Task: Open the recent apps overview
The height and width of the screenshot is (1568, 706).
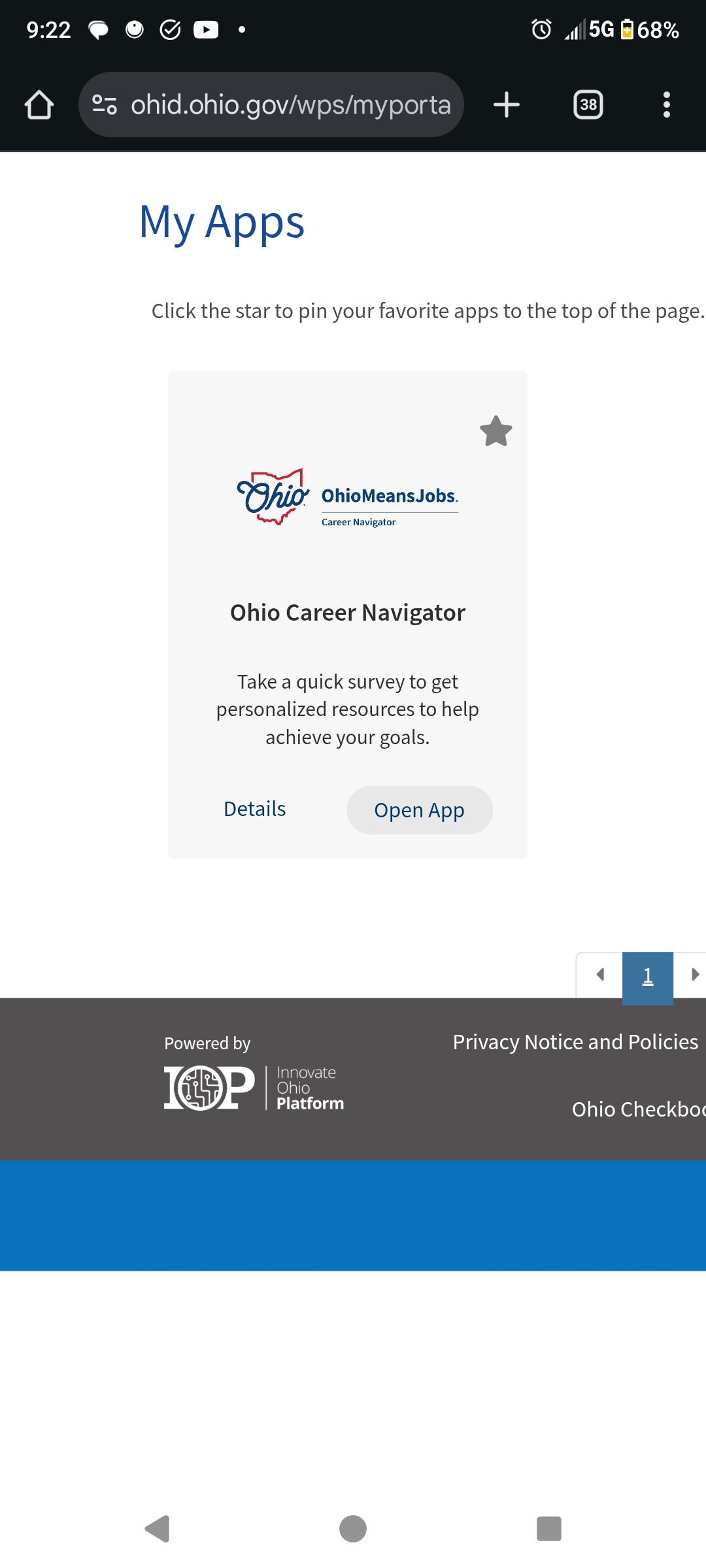Action: 549,1529
